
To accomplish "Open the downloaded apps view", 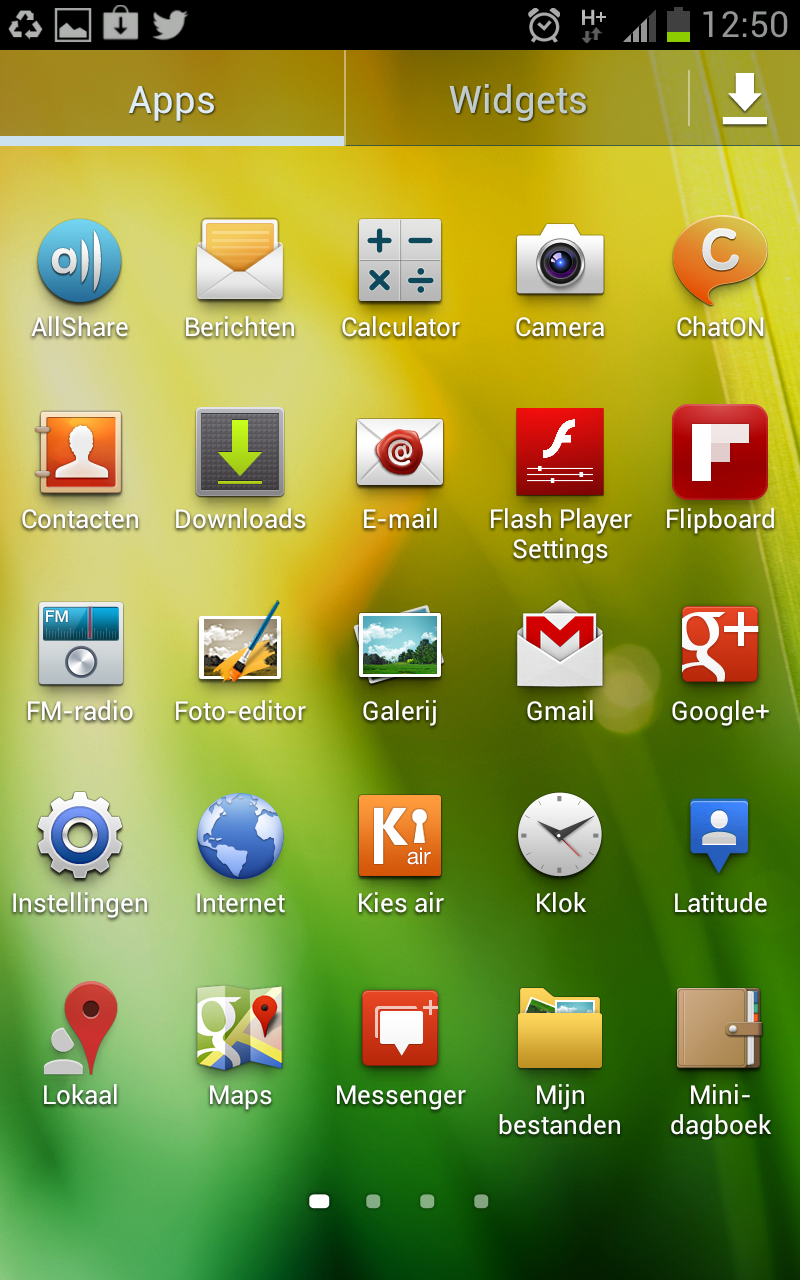I will pyautogui.click(x=744, y=100).
